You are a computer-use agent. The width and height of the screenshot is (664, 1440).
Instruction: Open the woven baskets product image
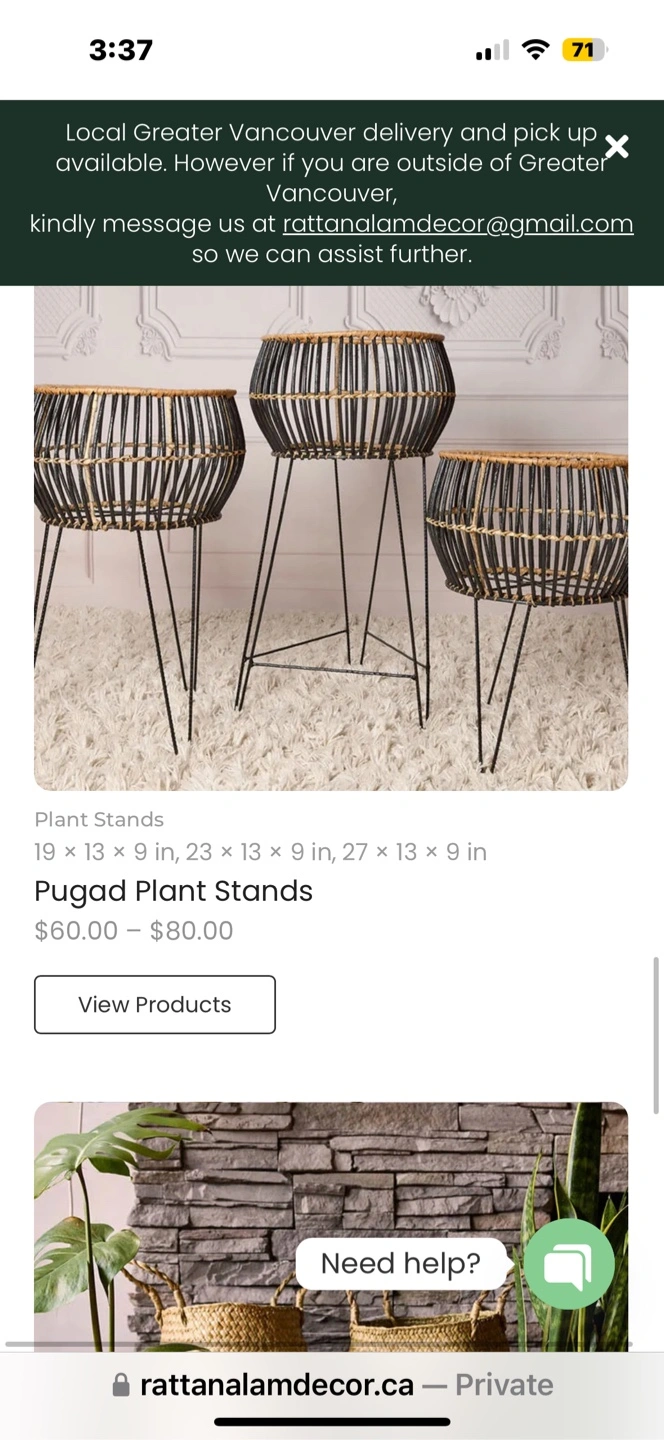331,1226
